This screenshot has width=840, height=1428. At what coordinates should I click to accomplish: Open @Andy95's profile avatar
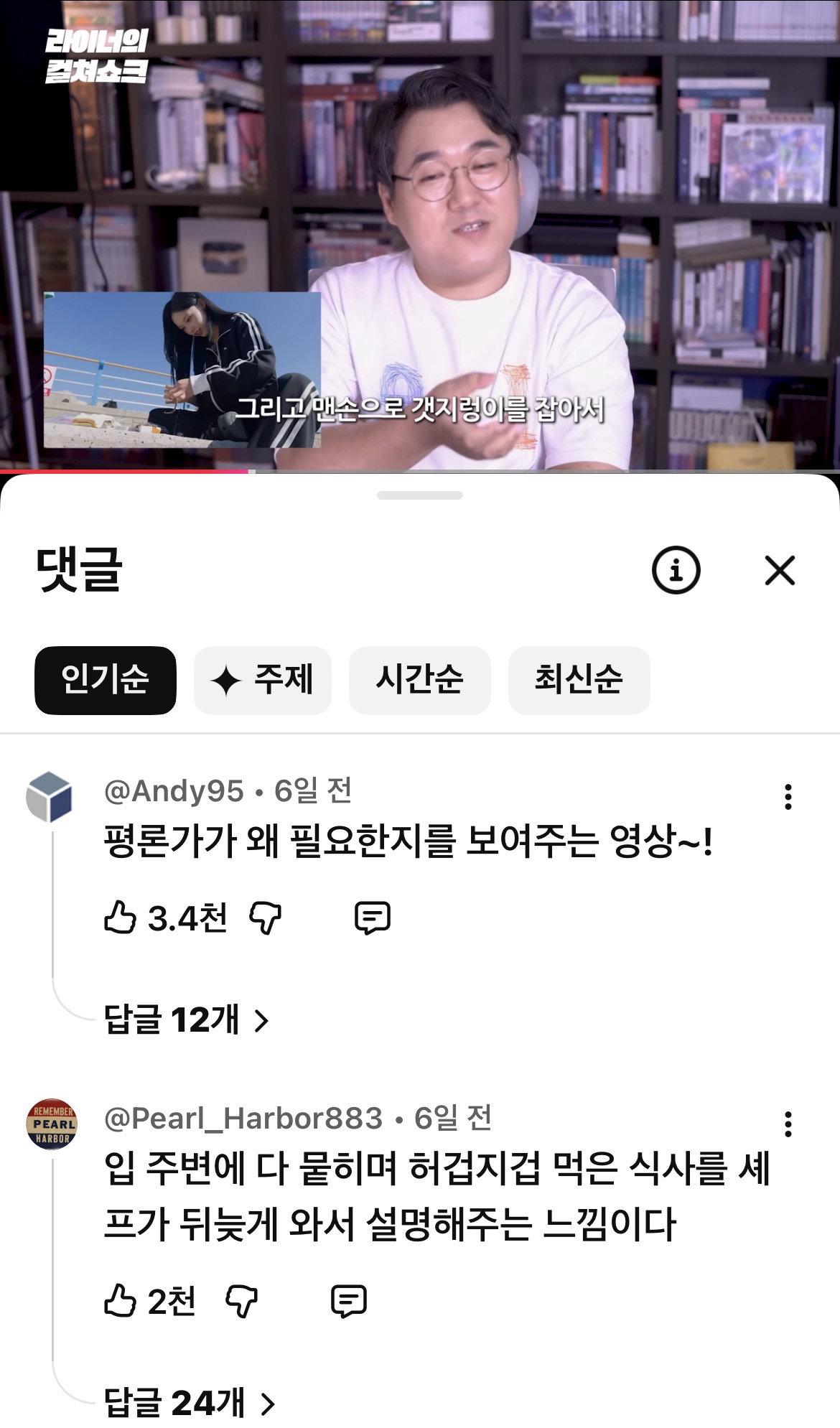coord(50,797)
